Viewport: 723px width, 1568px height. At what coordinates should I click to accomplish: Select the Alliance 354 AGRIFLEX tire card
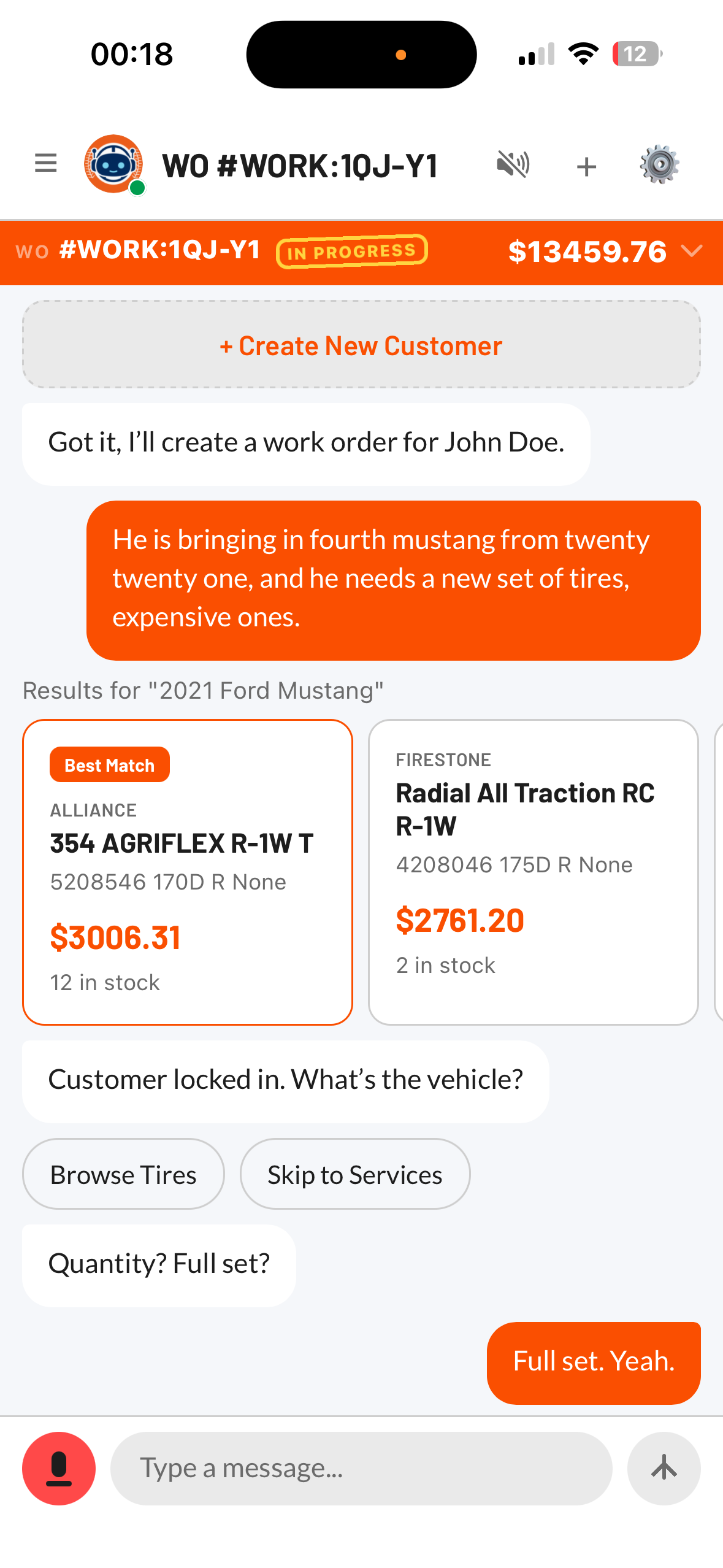click(187, 871)
